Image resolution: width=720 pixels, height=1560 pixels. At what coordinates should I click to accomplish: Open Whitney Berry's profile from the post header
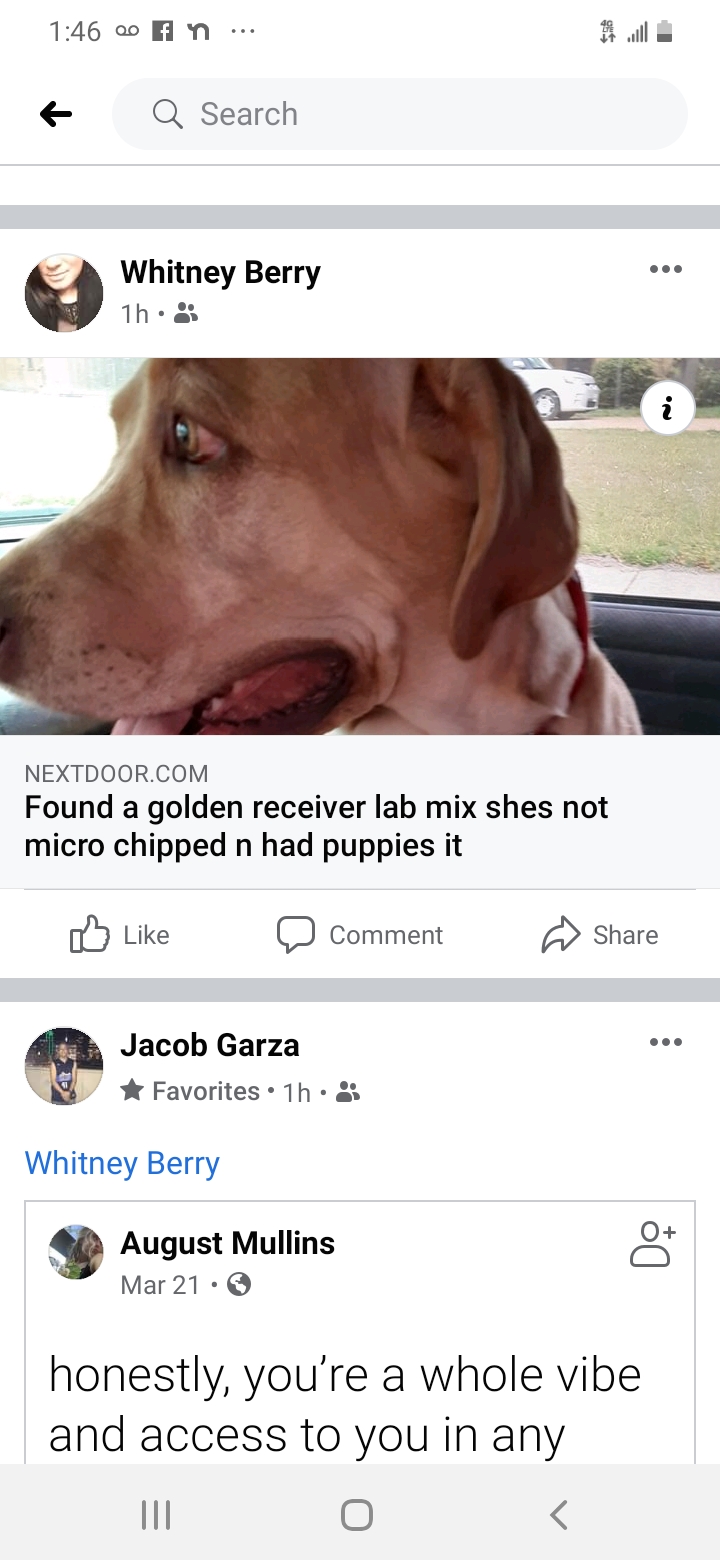(x=220, y=272)
